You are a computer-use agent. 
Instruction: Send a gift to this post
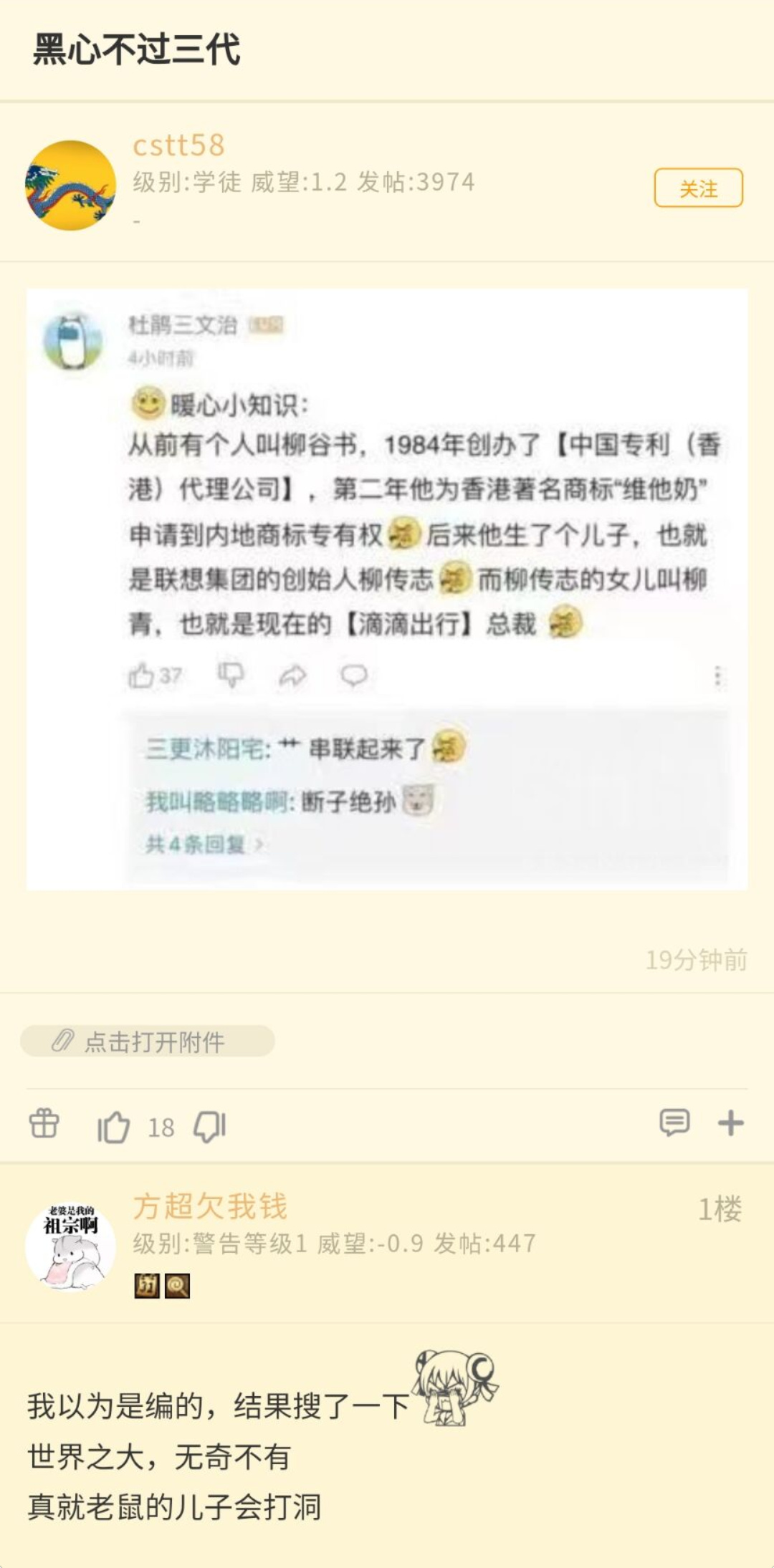point(44,1123)
